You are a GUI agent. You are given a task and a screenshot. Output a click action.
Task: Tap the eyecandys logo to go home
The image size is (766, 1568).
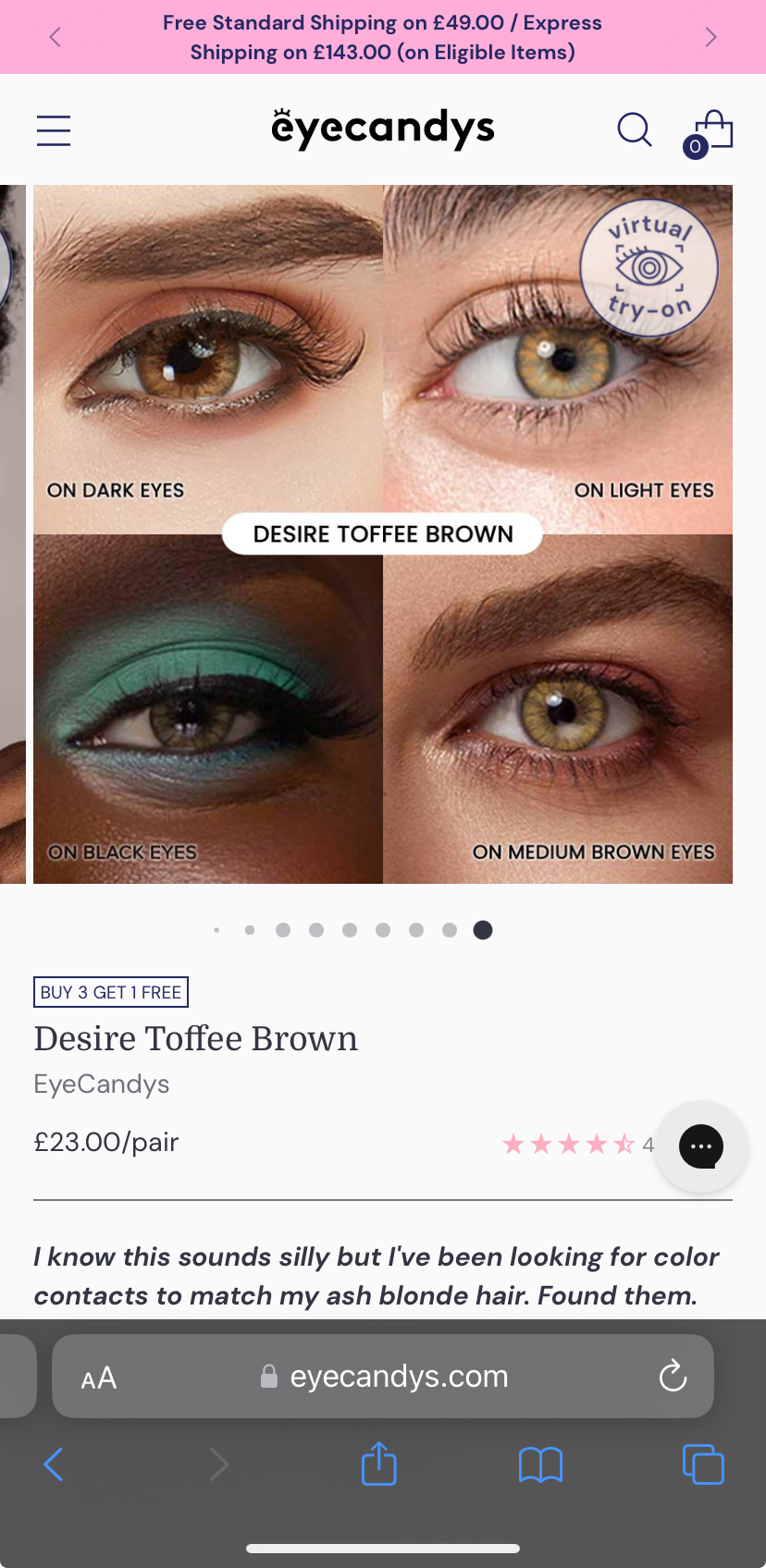point(383,129)
